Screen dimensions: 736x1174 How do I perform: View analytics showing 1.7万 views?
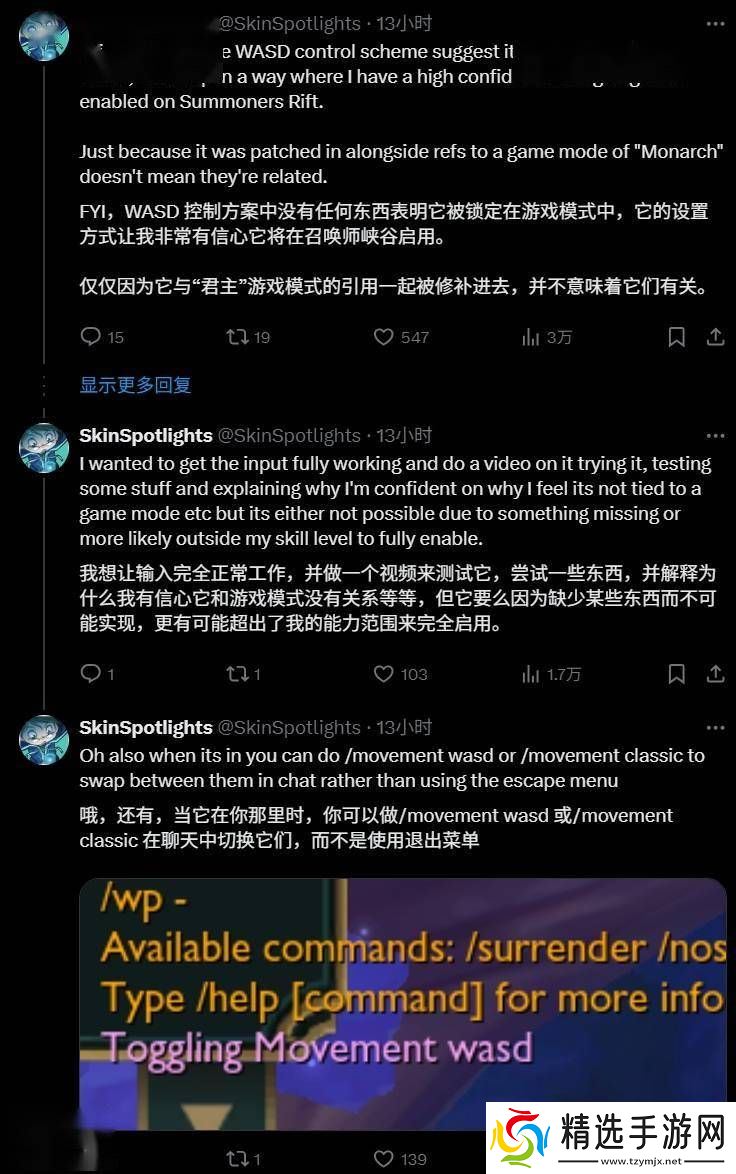coord(531,674)
